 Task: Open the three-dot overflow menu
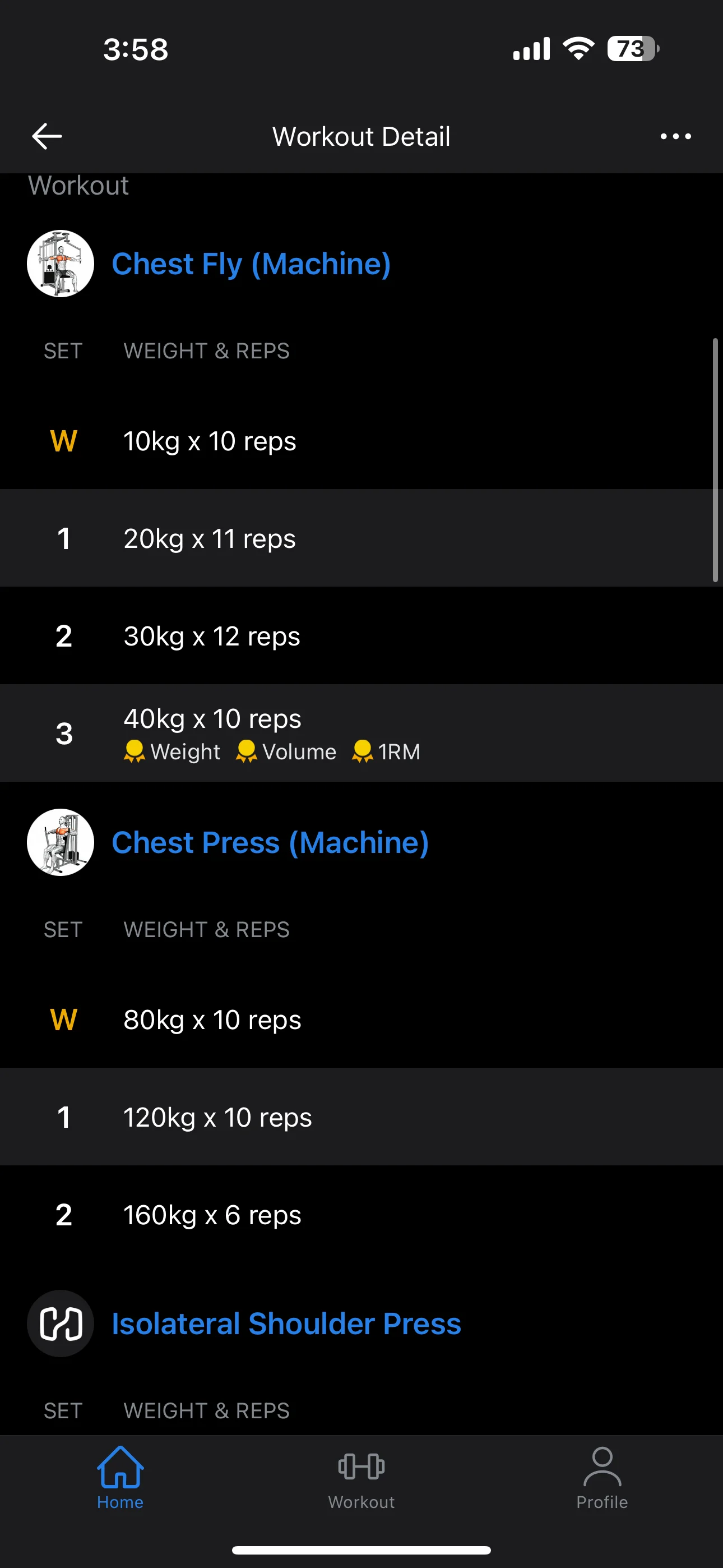(675, 136)
